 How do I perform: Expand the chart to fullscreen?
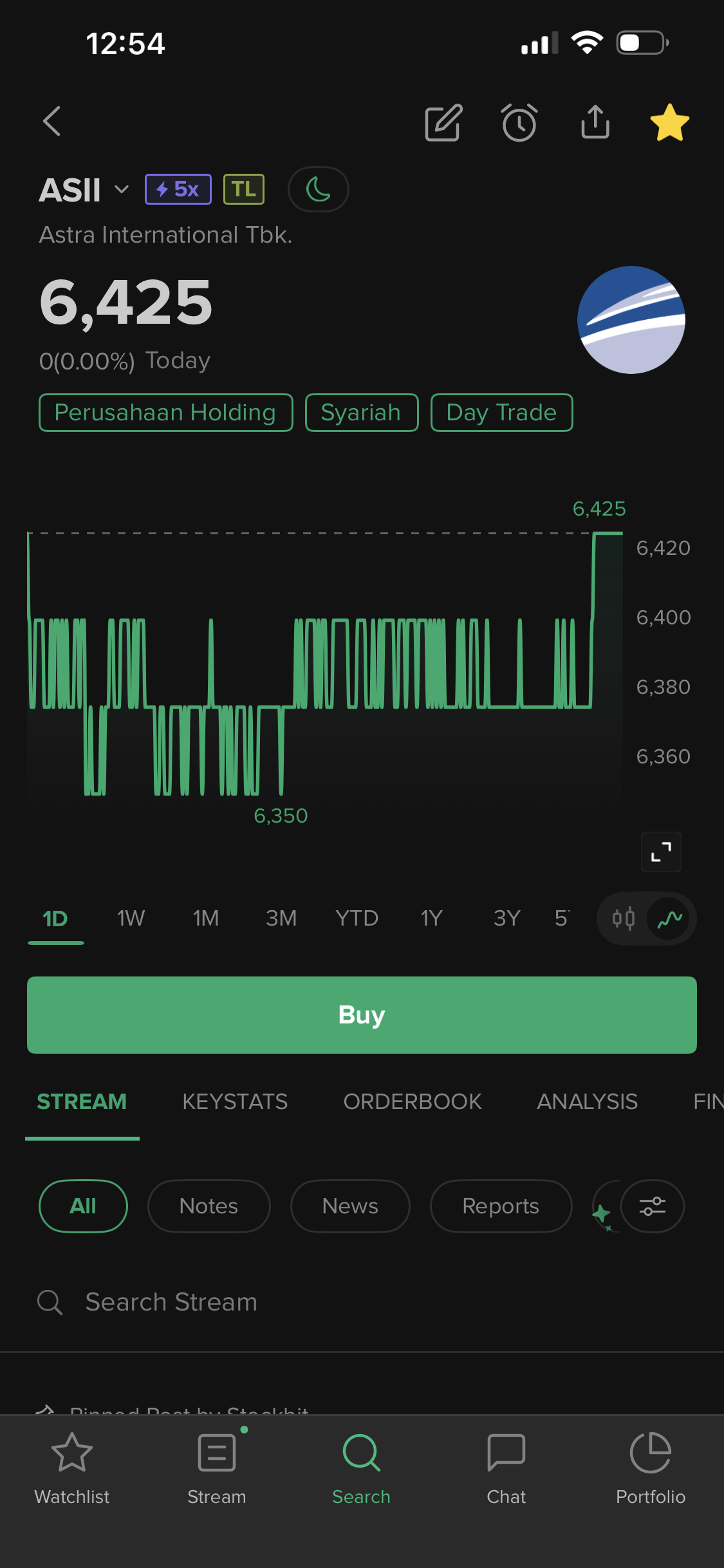[661, 852]
